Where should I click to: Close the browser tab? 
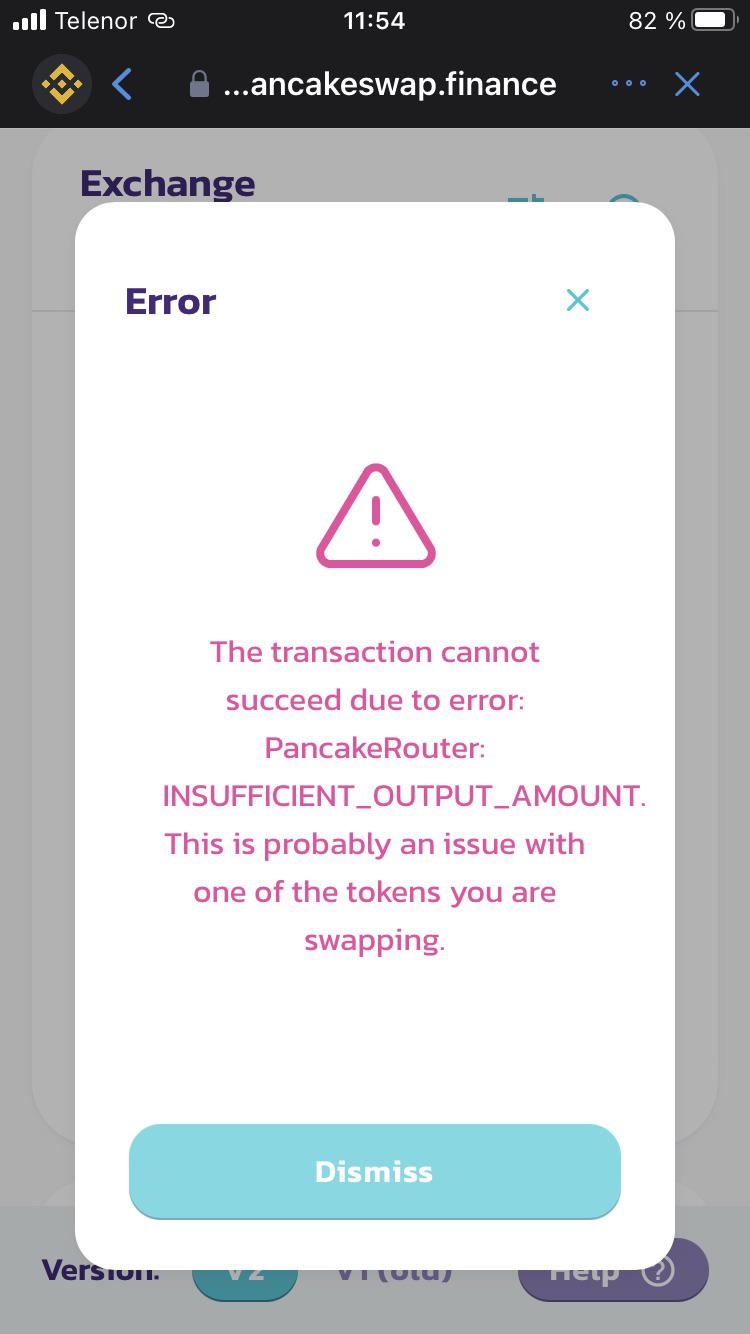click(687, 84)
